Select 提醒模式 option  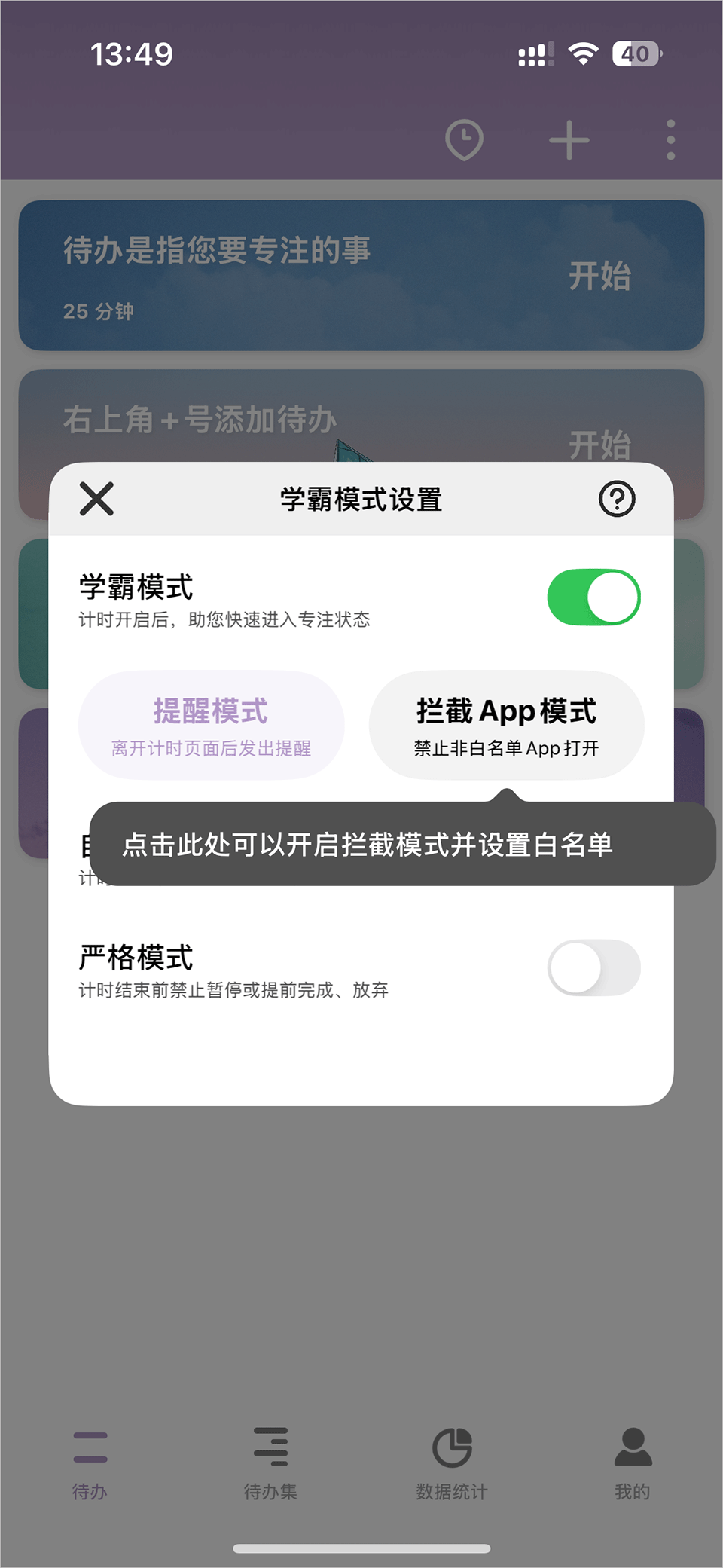[x=211, y=725]
